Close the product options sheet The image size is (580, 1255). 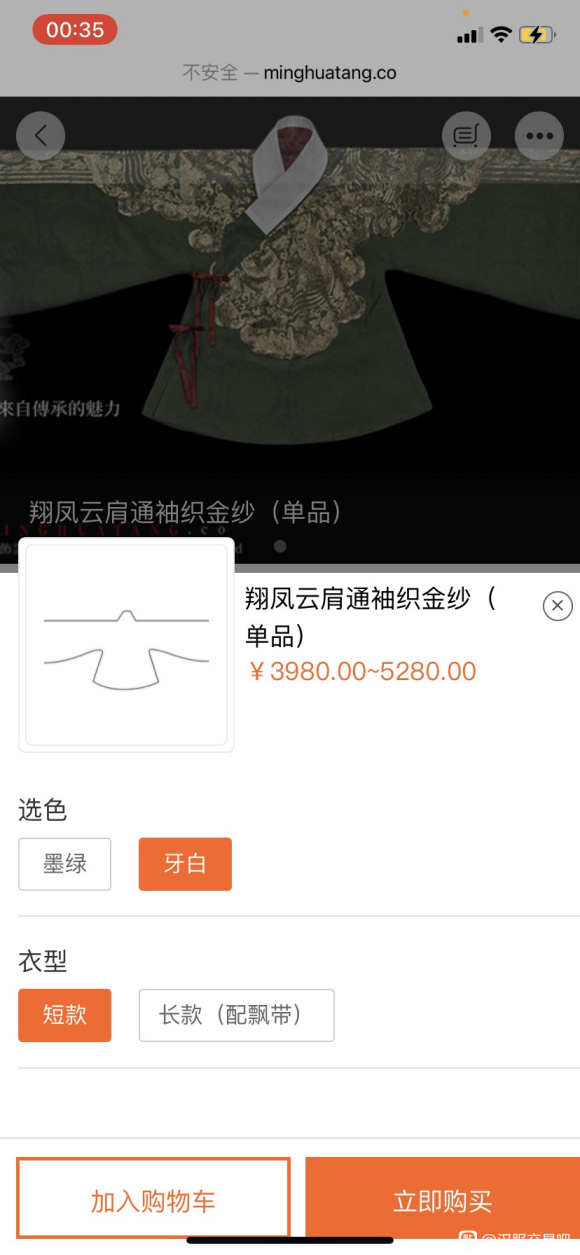pos(558,606)
